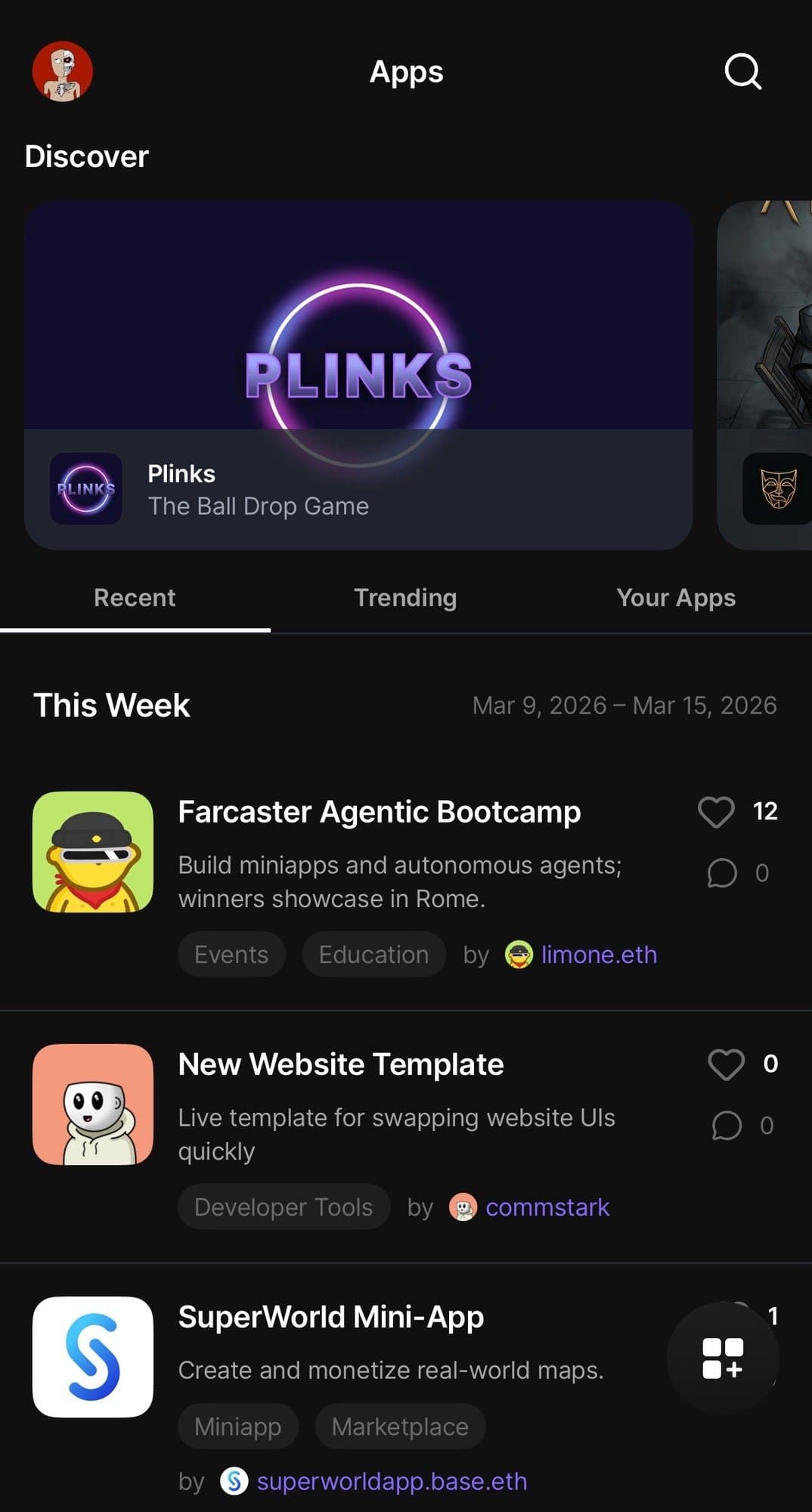
Task: Visit limone.eth profile link
Action: pos(599,955)
